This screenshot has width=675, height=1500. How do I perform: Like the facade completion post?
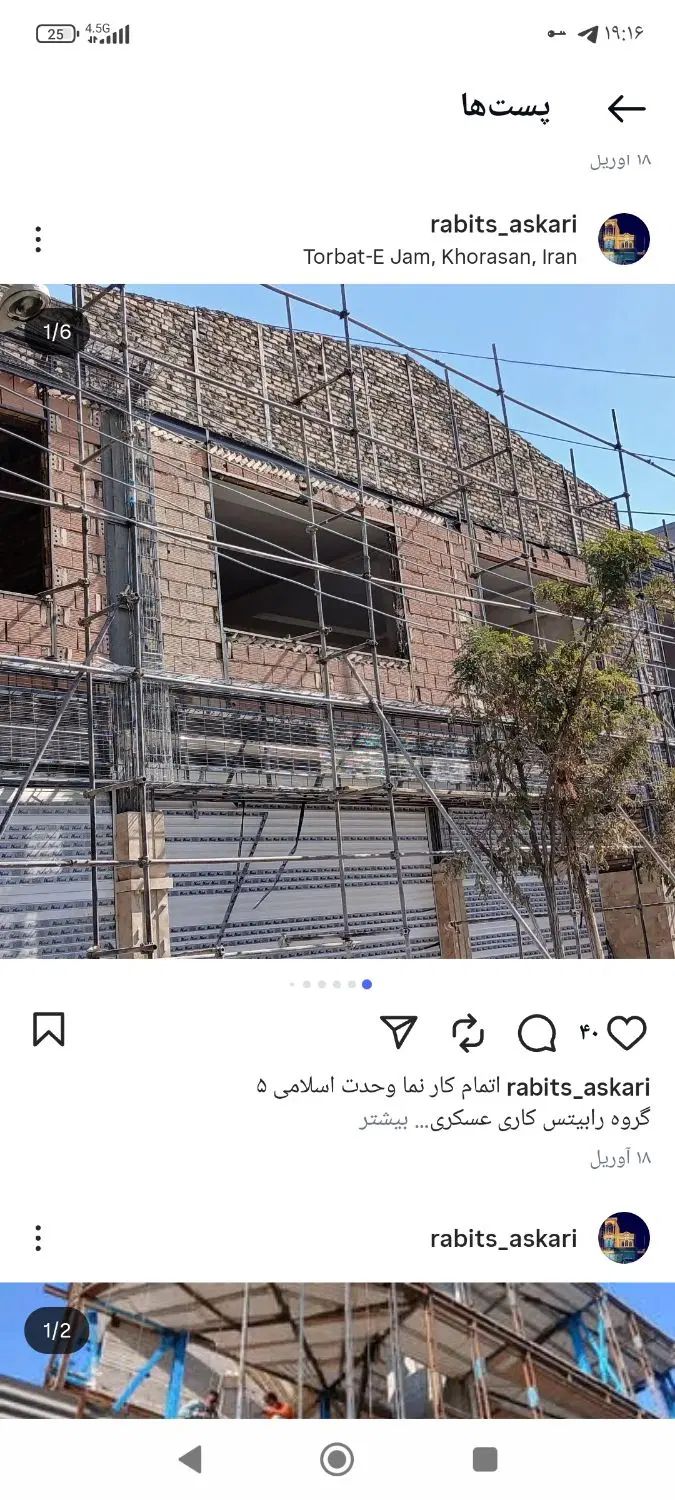click(x=627, y=1033)
